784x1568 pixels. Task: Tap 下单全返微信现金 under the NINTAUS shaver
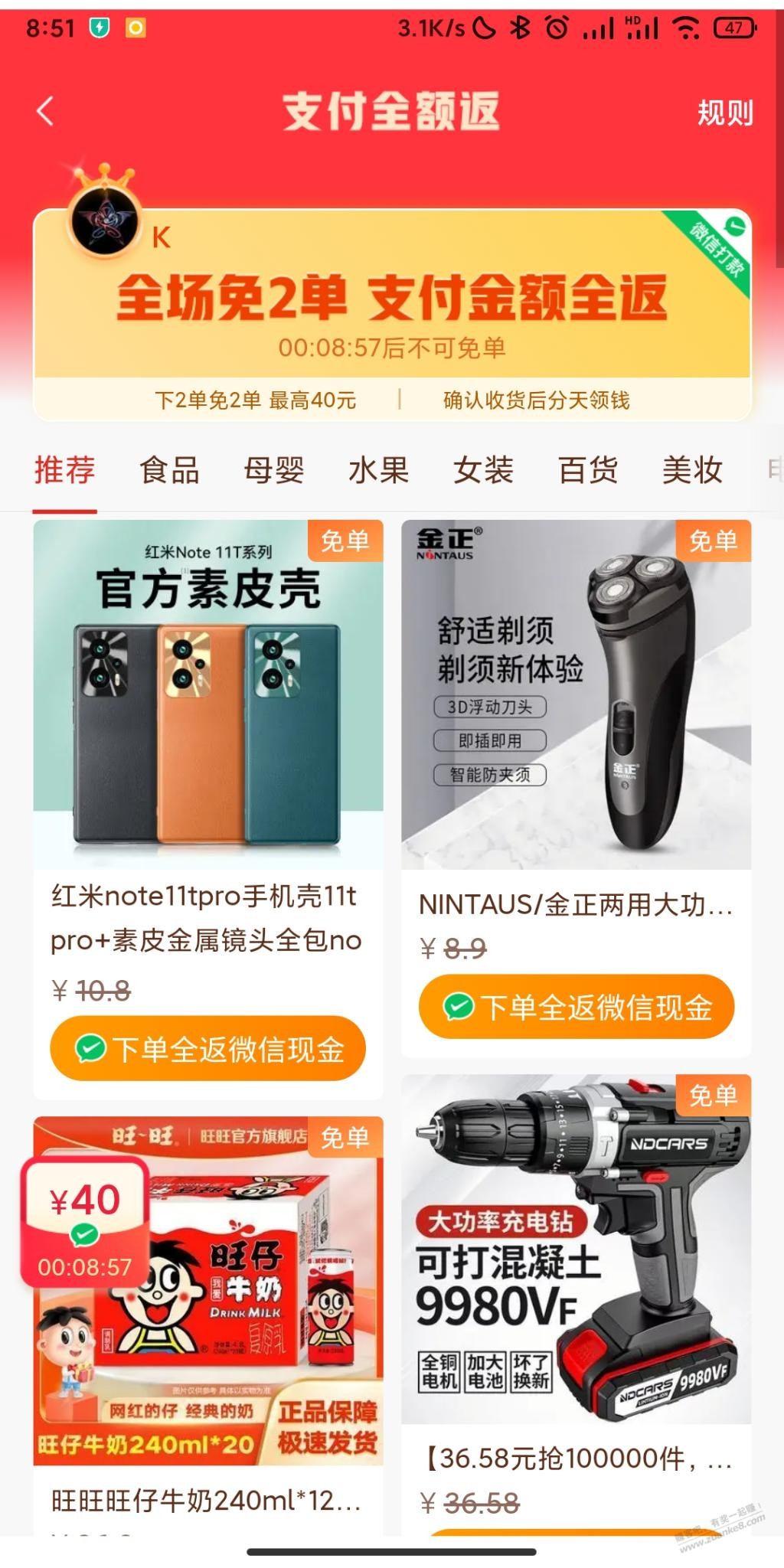pos(577,1007)
